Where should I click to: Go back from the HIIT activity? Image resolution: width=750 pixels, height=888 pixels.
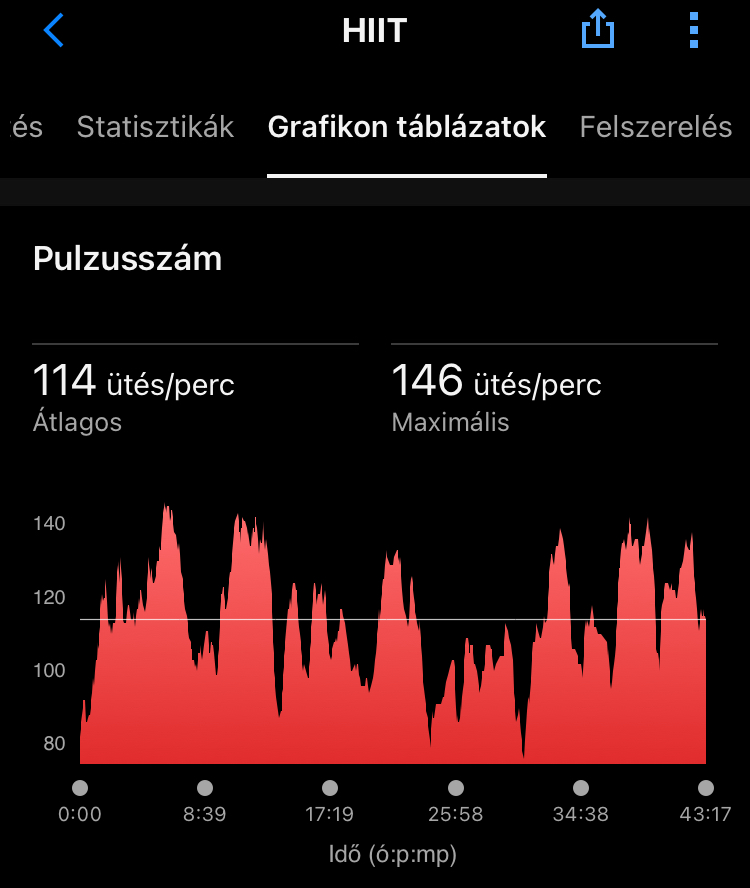54,31
